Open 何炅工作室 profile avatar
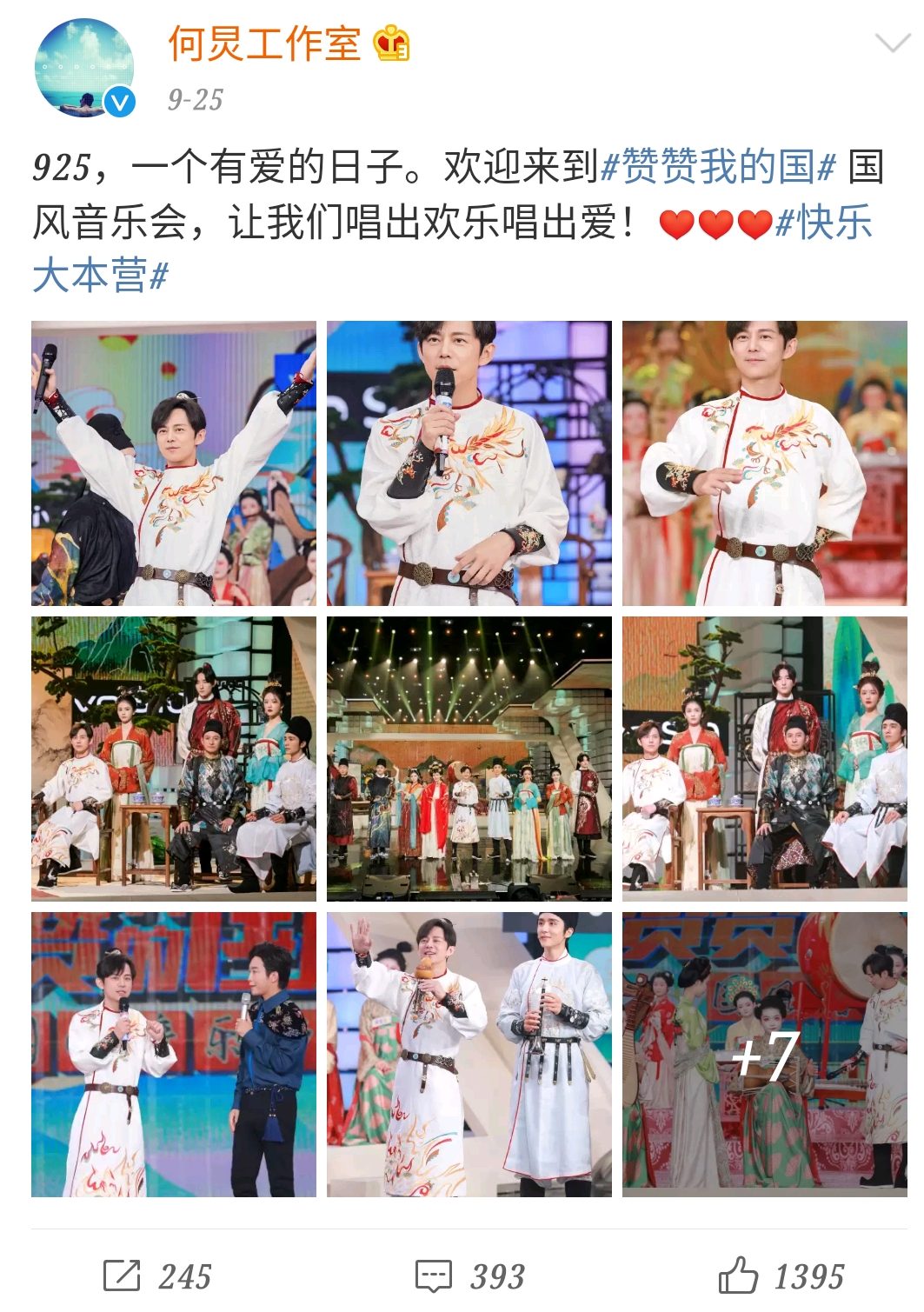924x1312 pixels. coord(84,69)
